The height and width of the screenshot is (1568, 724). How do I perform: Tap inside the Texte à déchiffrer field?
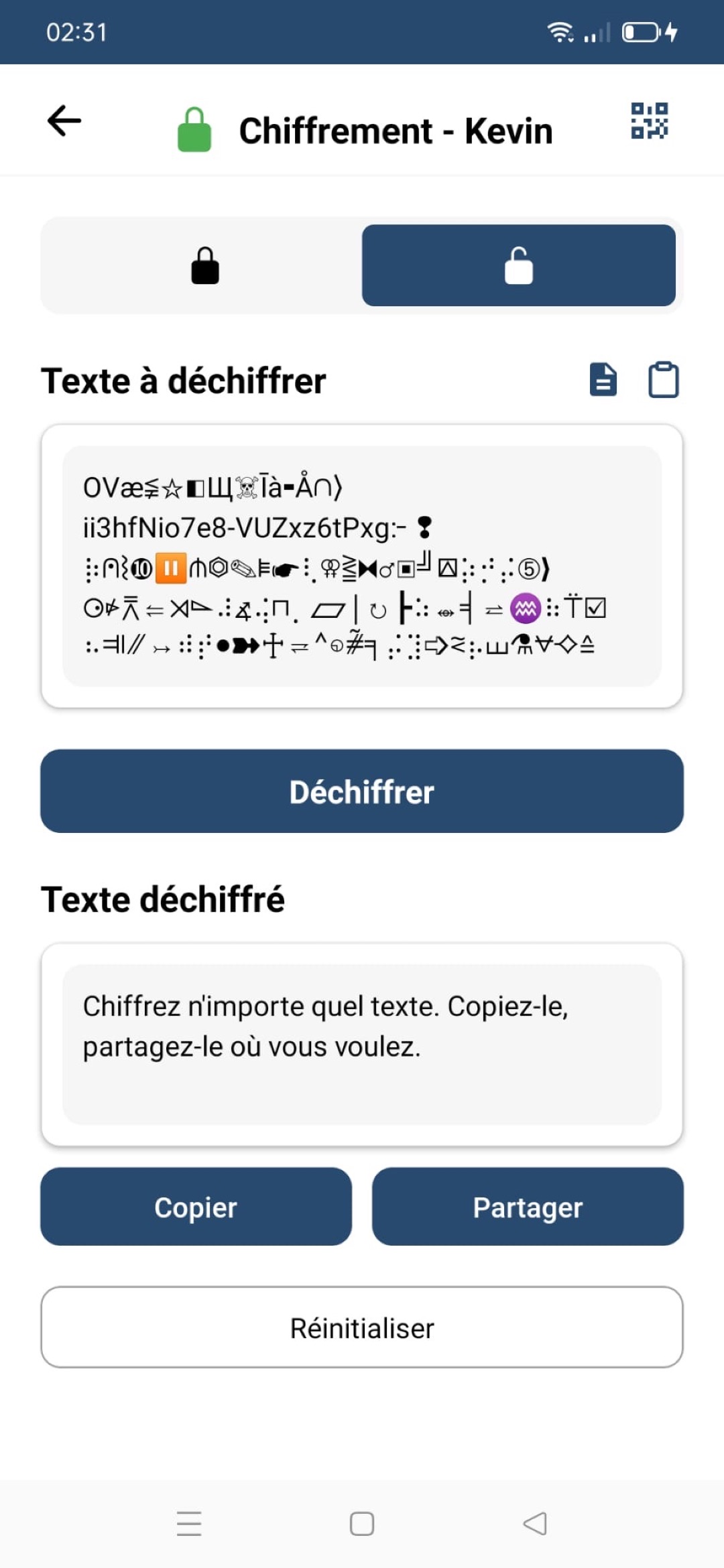(x=362, y=566)
